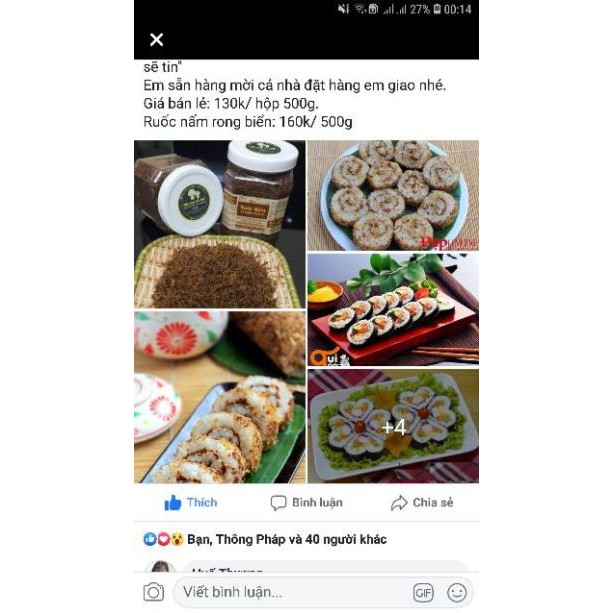Open the sushi rolls on red tray photo
The image size is (613, 613).
point(393,309)
